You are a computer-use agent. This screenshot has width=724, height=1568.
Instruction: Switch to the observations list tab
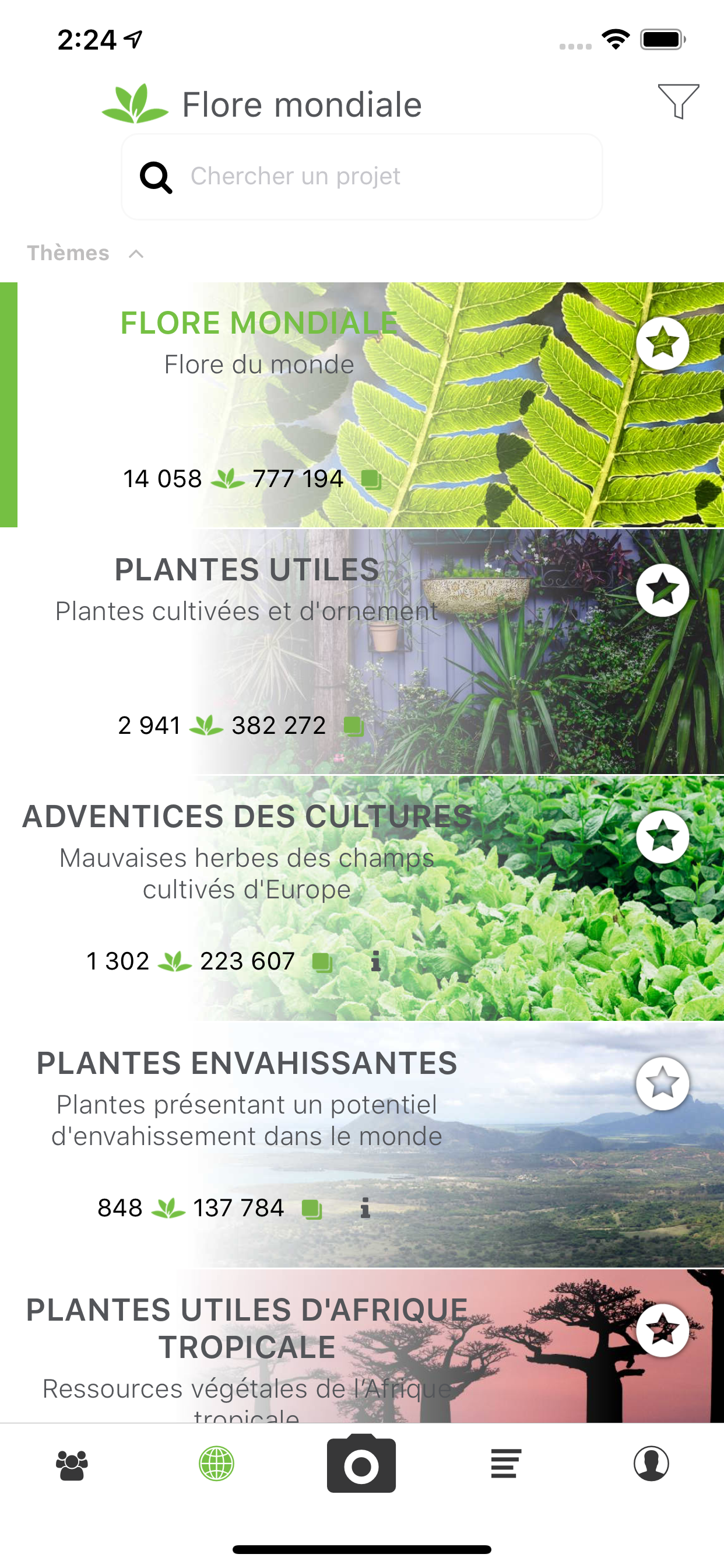point(506,1464)
